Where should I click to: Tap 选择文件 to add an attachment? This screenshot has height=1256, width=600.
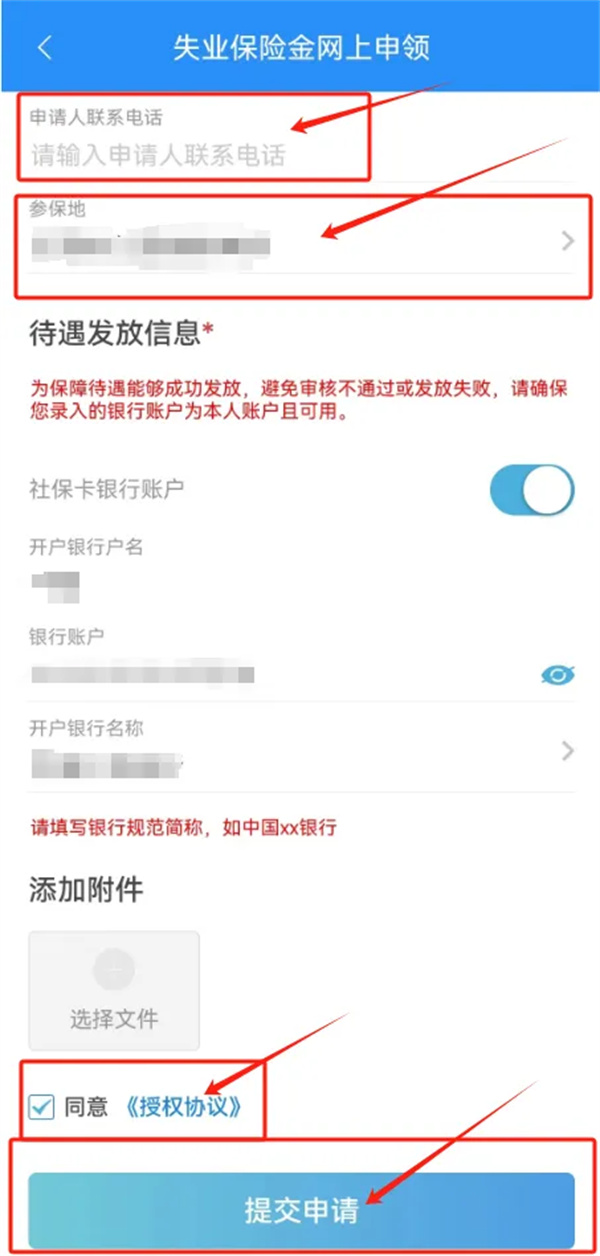114,990
